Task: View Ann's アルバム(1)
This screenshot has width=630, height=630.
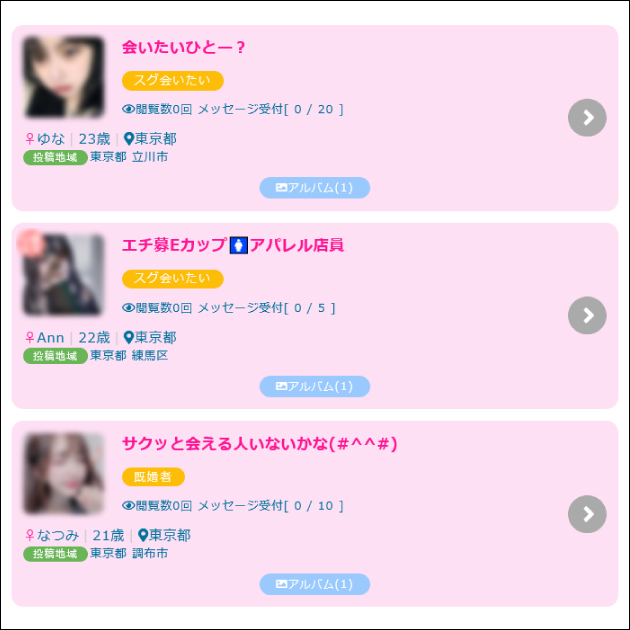Action: coord(314,386)
